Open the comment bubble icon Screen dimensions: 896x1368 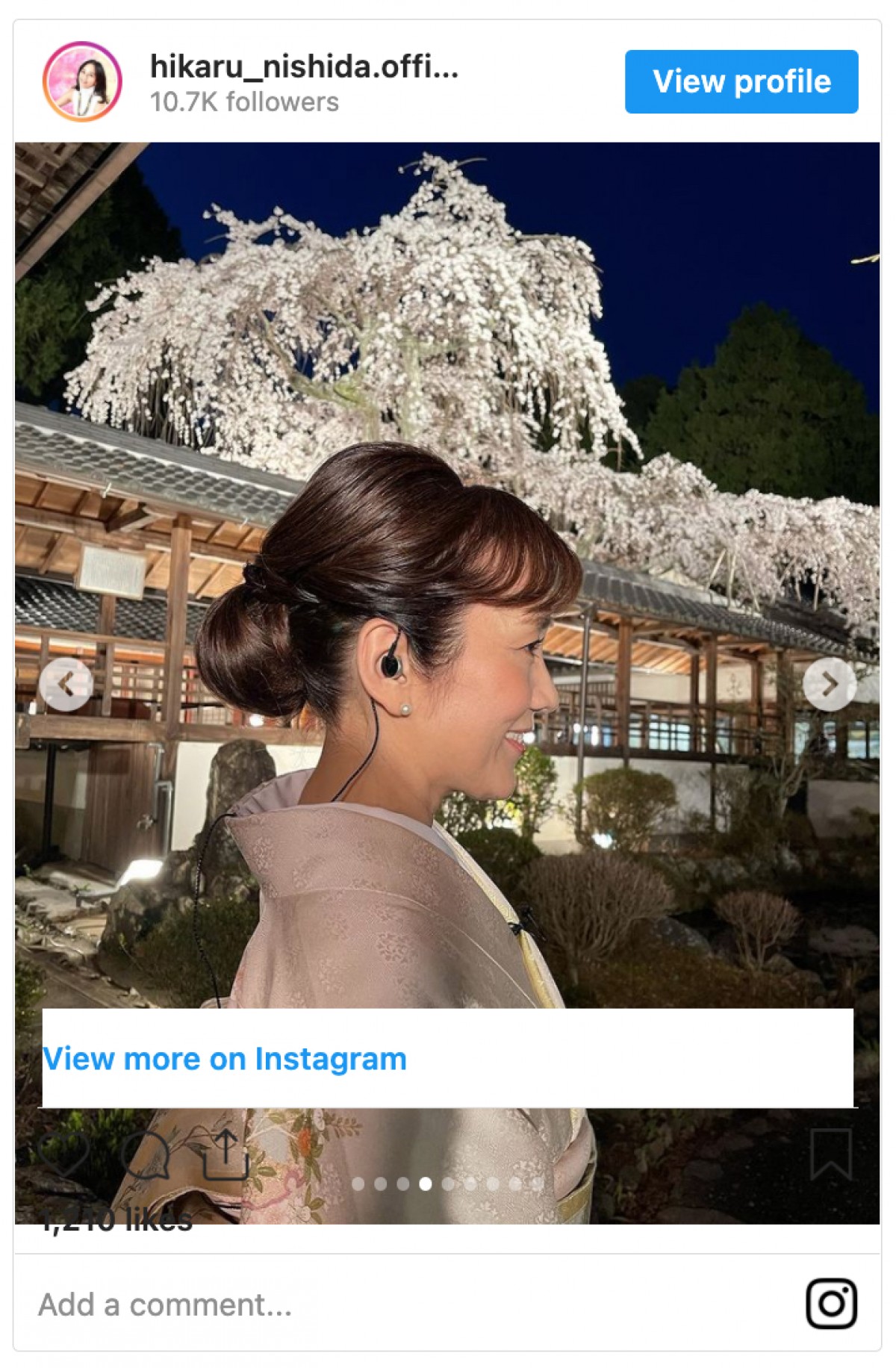(146, 1154)
